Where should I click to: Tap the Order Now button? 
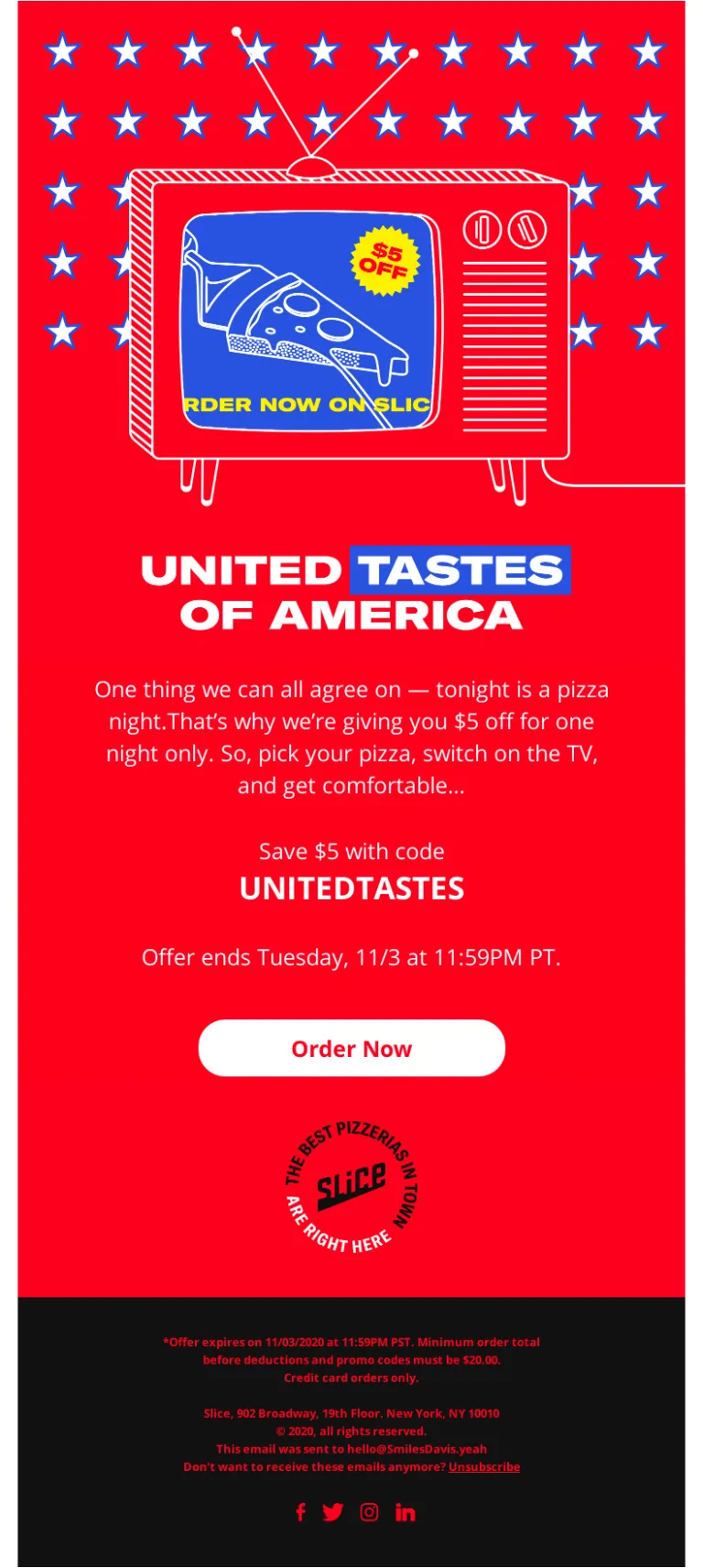point(351,1049)
